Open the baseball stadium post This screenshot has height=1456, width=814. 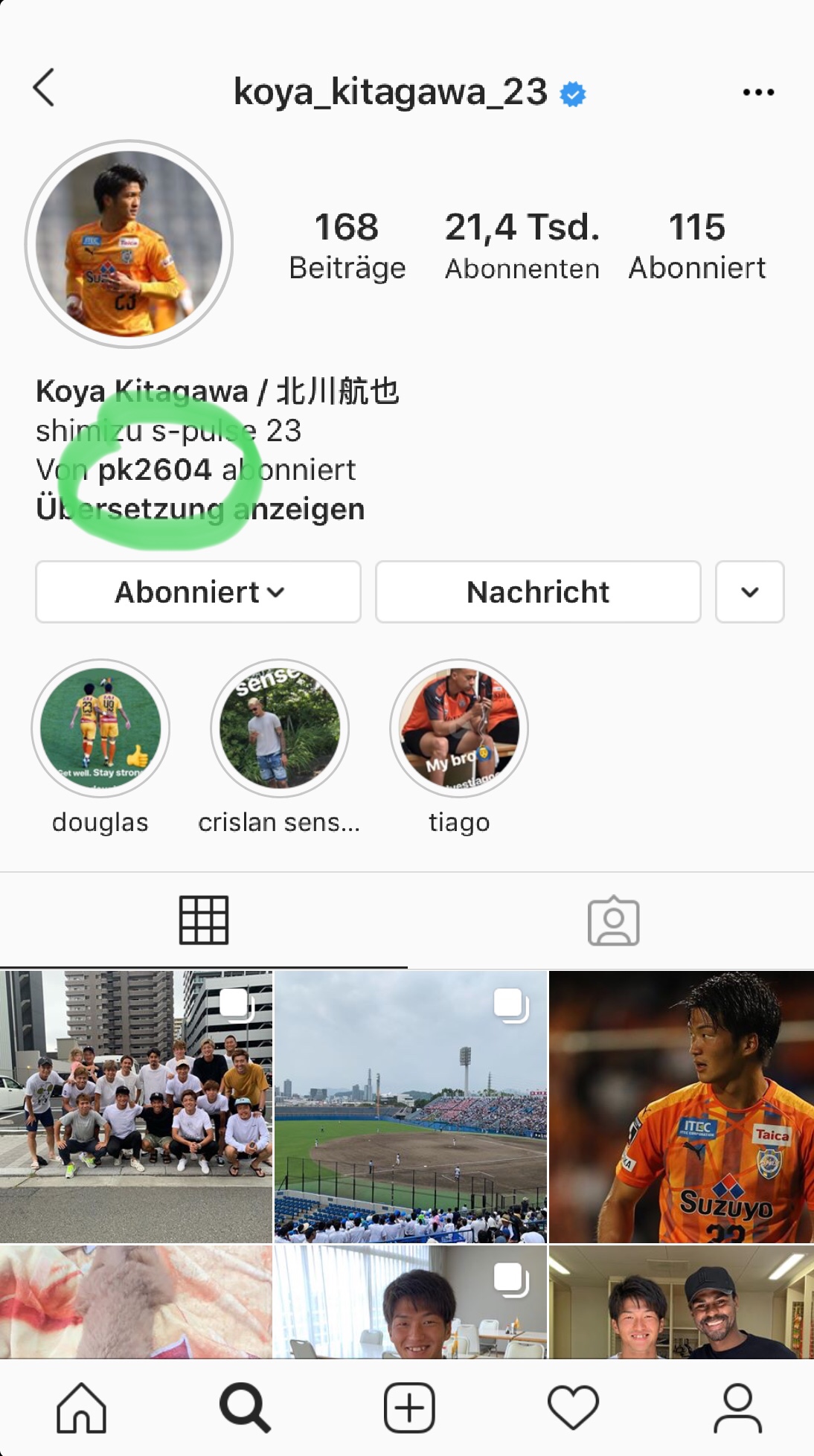[411, 1106]
